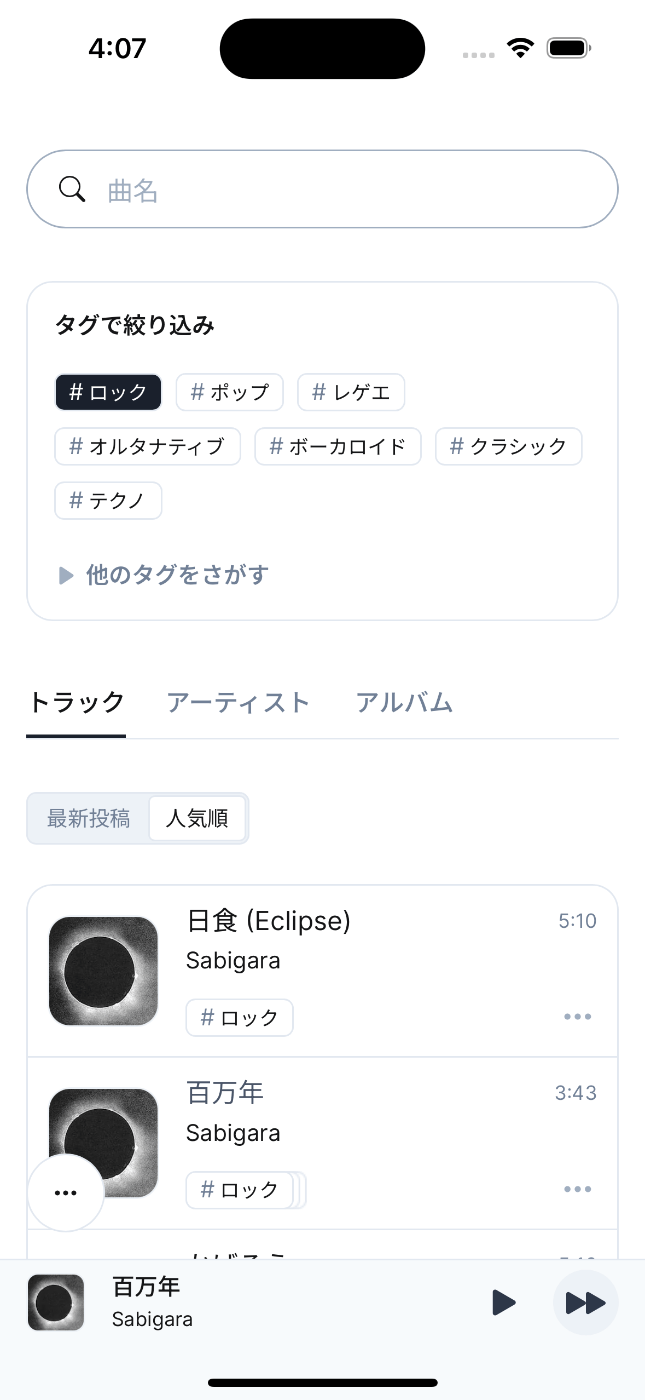This screenshot has width=645, height=1400.
Task: Filter by the ポップ tag
Action: pos(230,392)
